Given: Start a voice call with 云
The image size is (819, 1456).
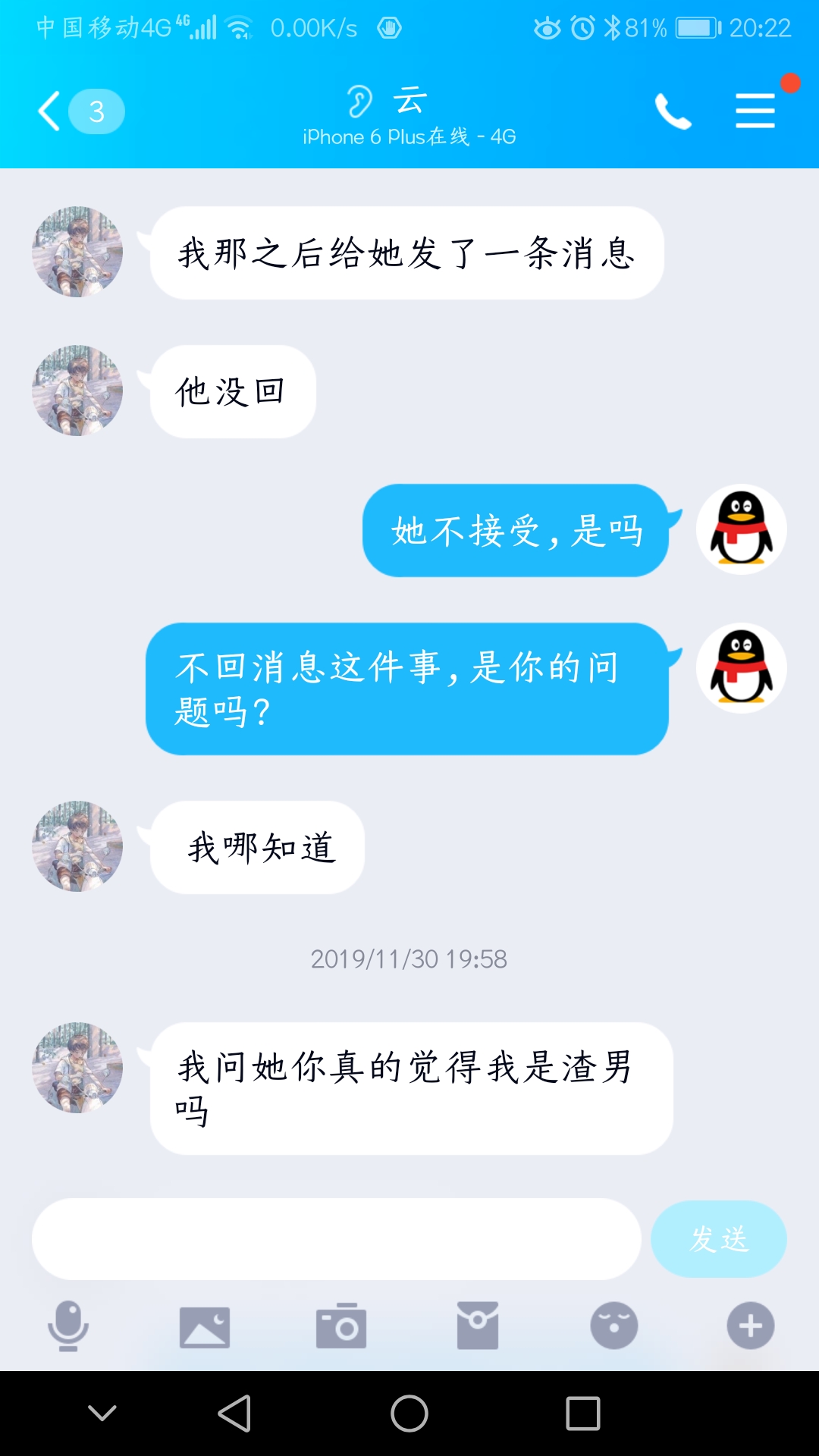Looking at the screenshot, I should click(673, 111).
